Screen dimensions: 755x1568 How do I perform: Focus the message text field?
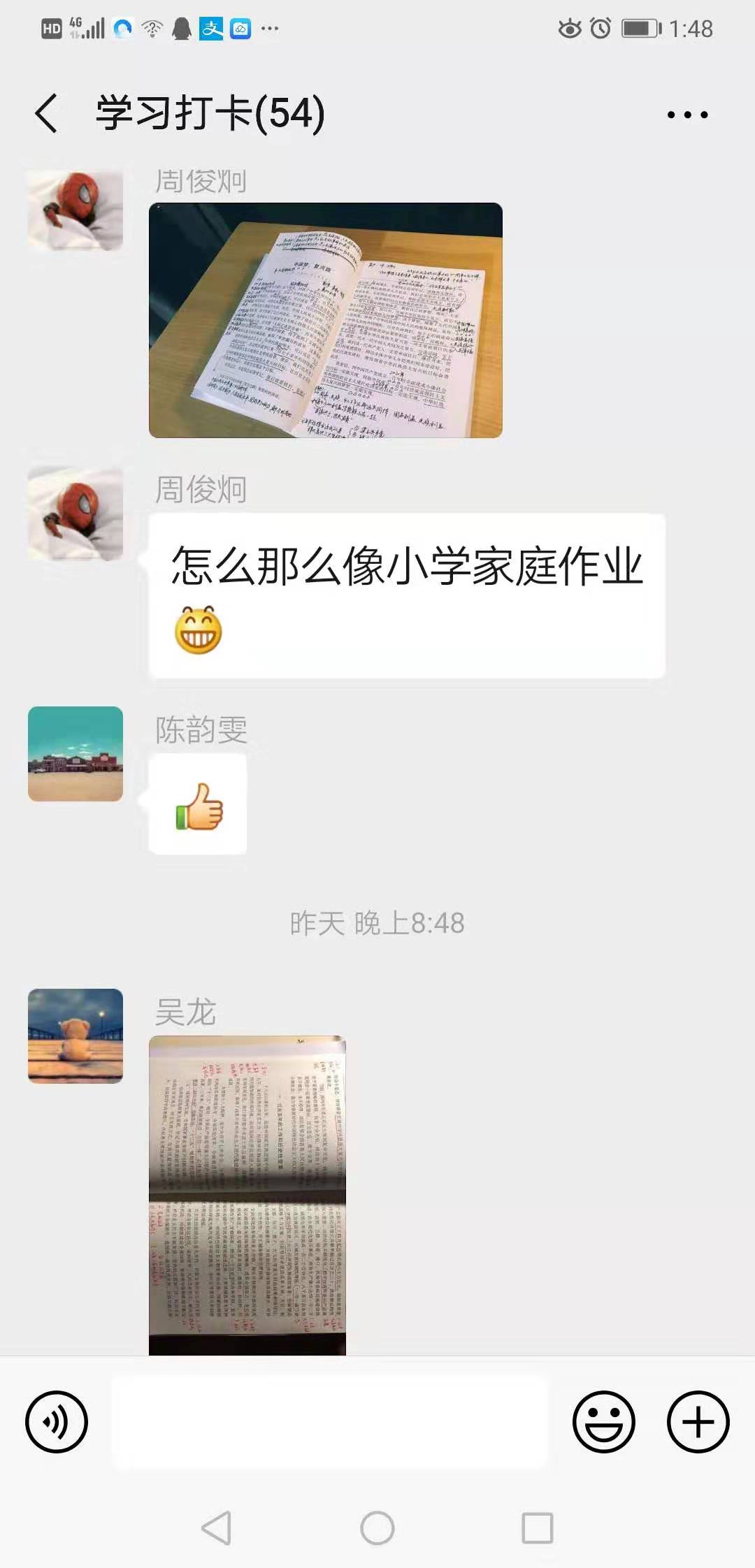(329, 1422)
